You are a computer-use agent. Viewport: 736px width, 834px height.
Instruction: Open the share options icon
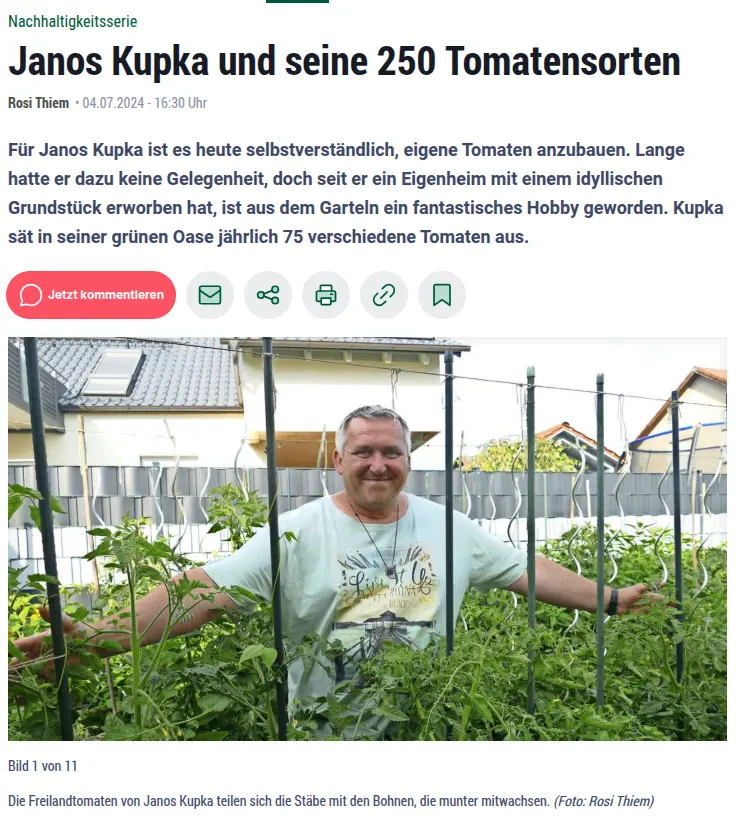pos(268,295)
